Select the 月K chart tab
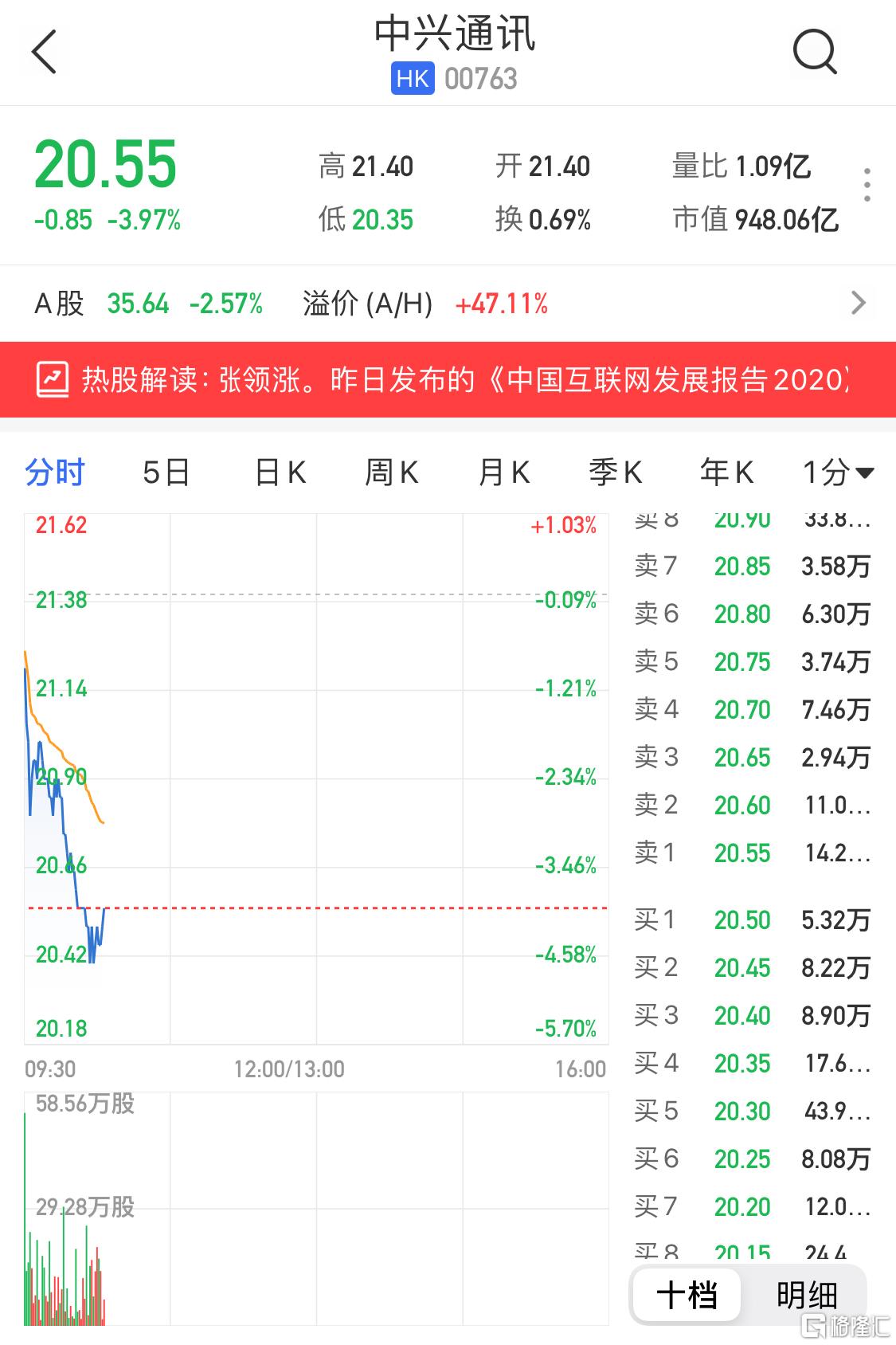The height and width of the screenshot is (1345, 896). tap(503, 473)
